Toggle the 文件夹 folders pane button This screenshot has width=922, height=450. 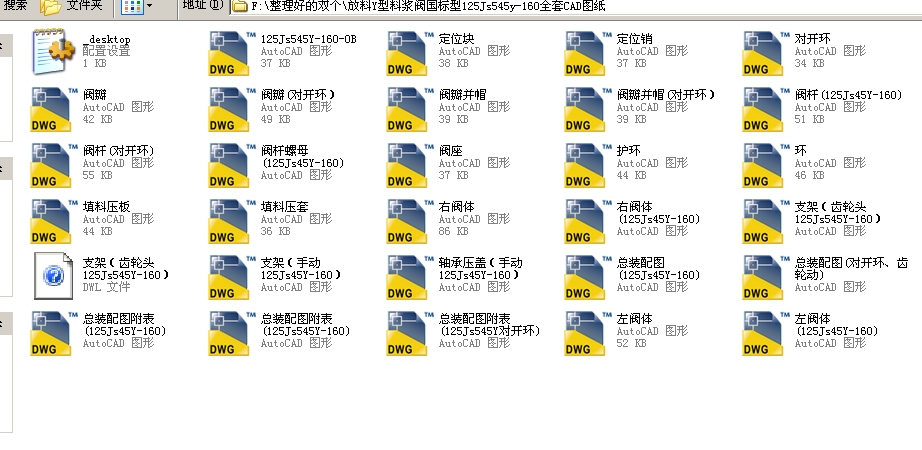coord(73,6)
